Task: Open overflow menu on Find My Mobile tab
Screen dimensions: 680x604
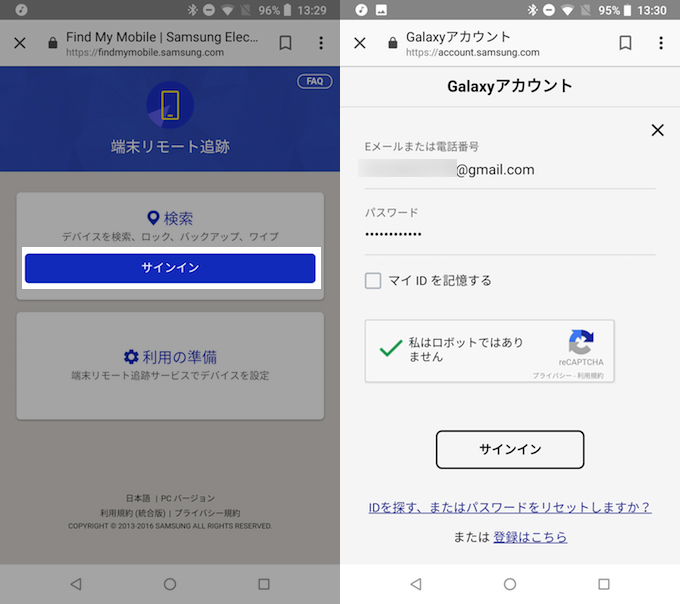Action: [x=320, y=43]
